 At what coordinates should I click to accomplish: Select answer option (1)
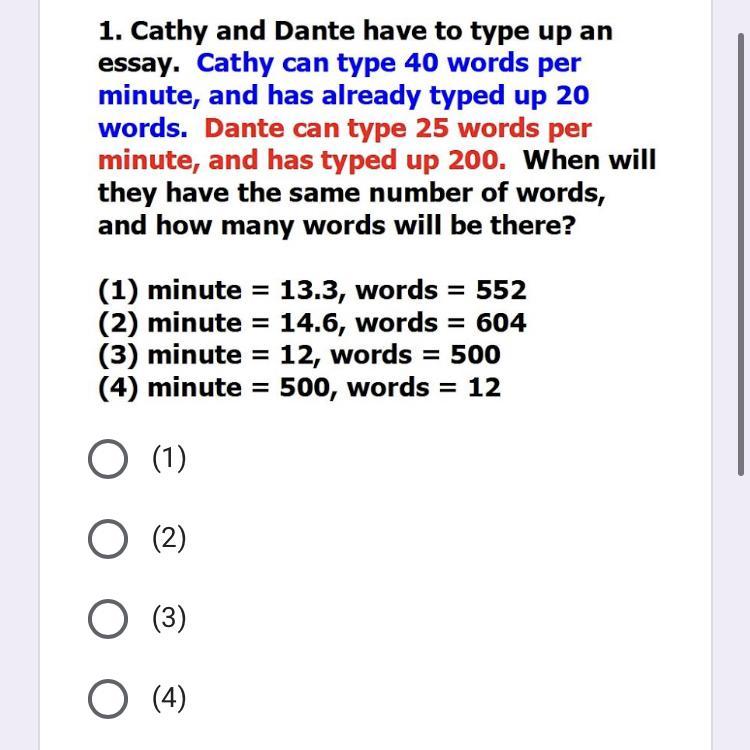tap(108, 460)
